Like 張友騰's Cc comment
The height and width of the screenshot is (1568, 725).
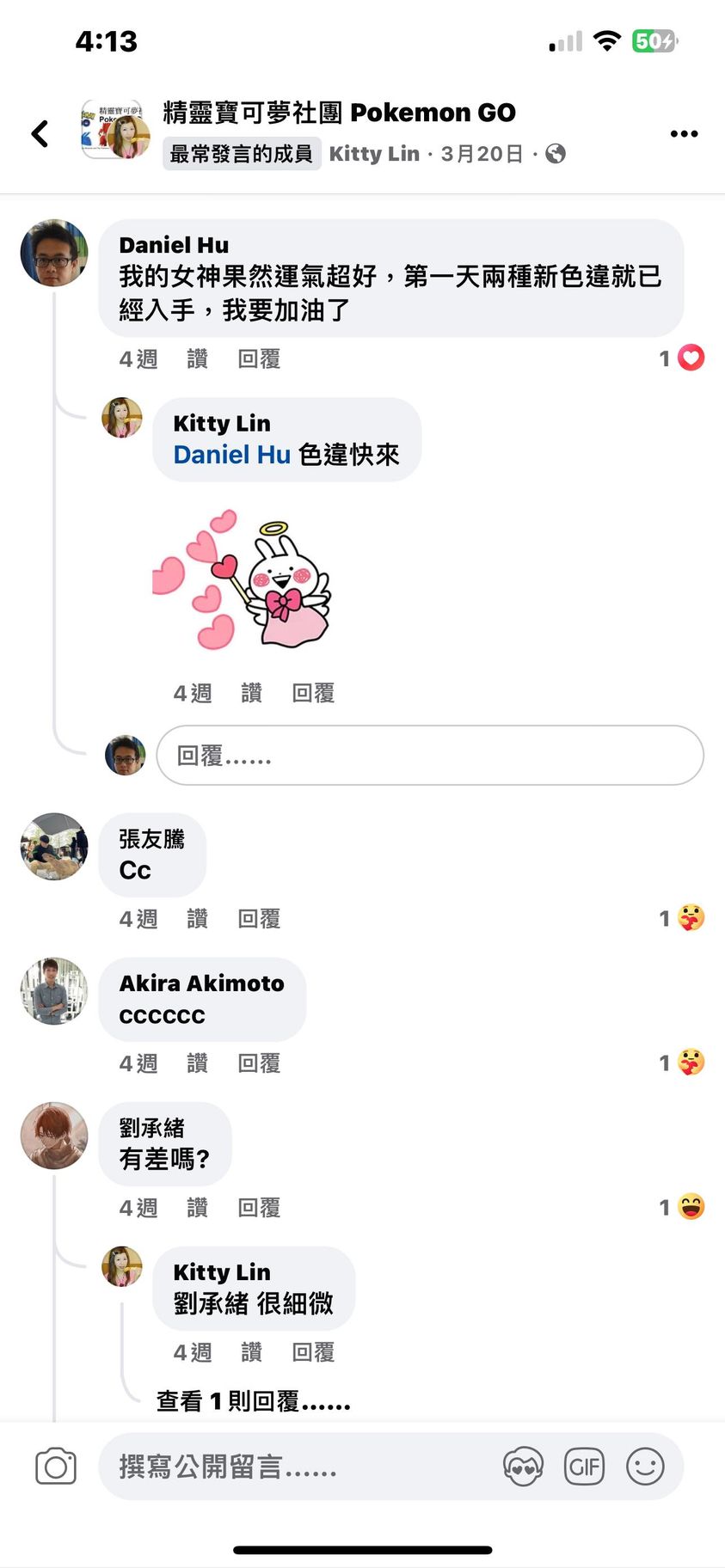point(197,919)
